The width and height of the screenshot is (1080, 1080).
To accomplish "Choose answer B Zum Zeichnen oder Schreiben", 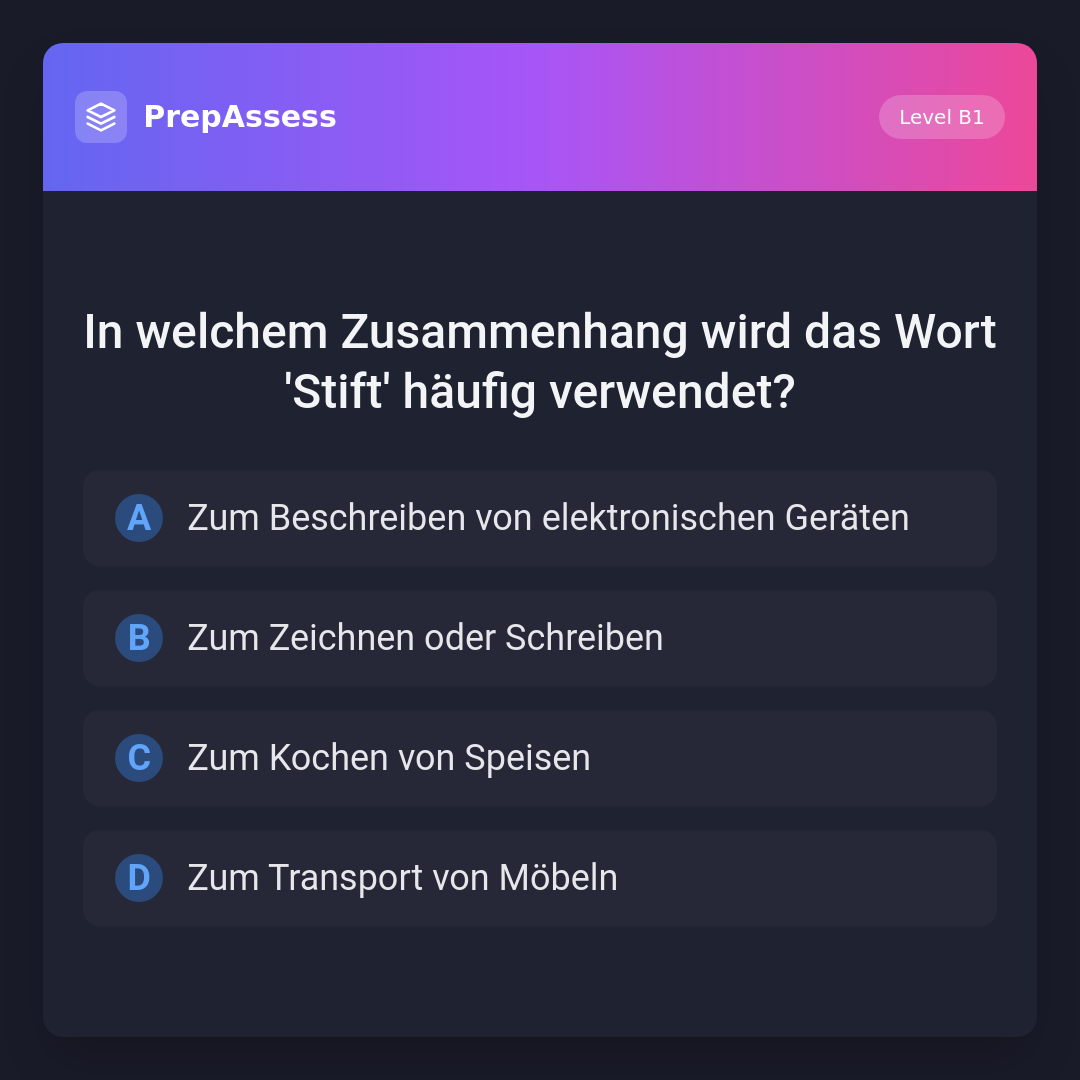I will click(539, 638).
